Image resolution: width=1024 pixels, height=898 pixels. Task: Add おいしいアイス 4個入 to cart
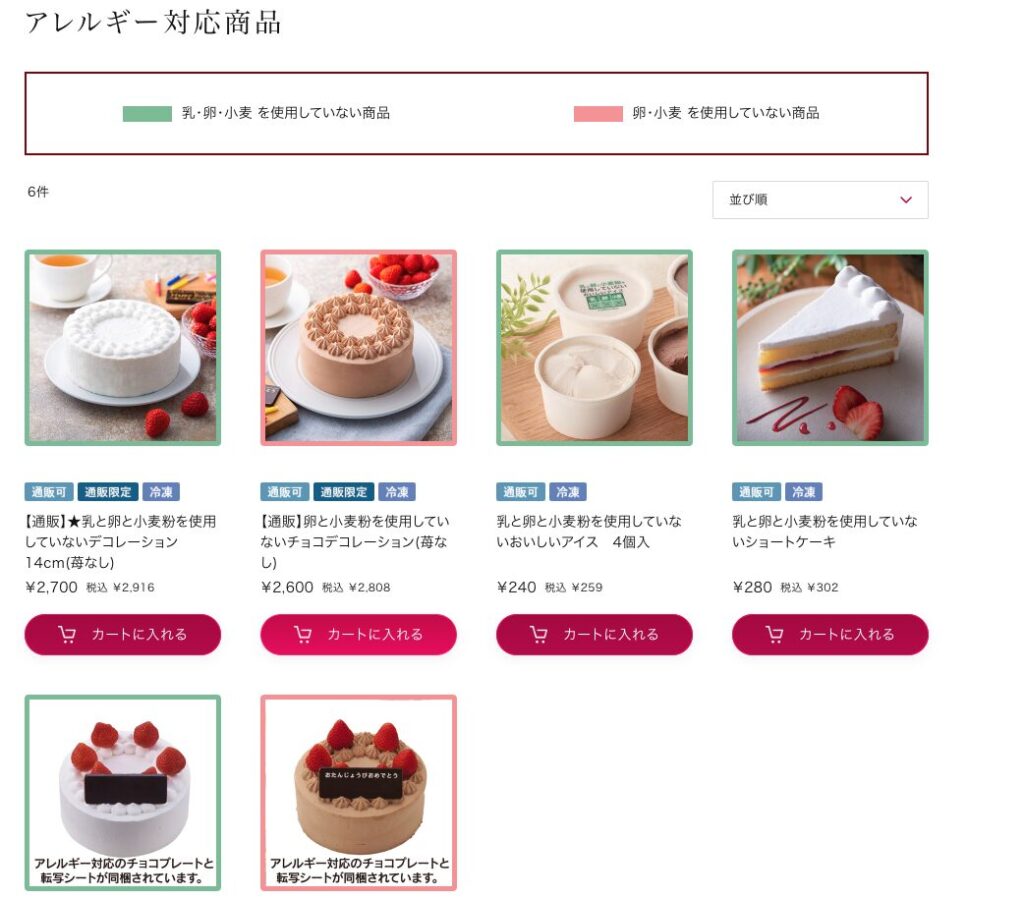click(594, 634)
